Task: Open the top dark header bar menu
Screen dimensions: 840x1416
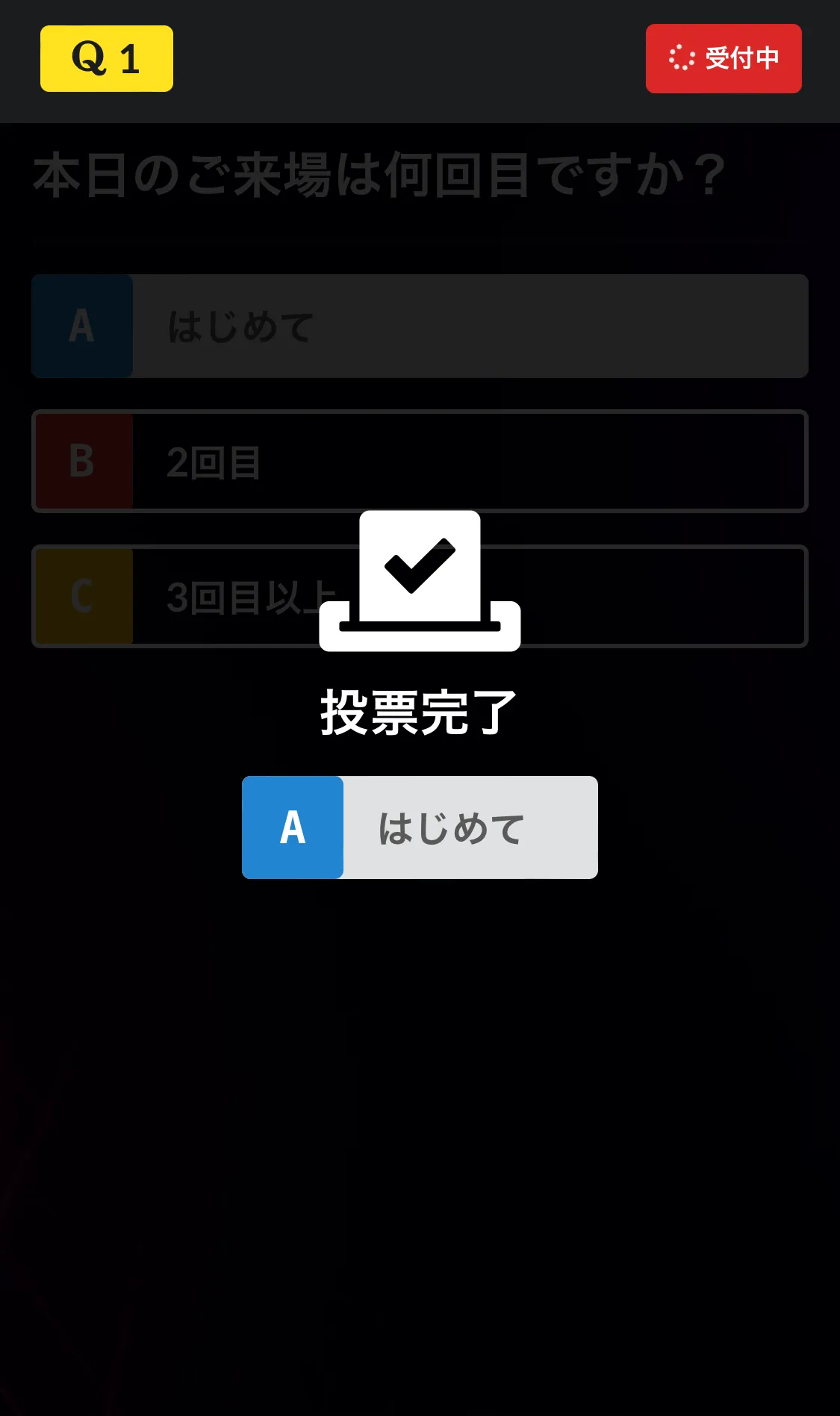Action: [420, 60]
